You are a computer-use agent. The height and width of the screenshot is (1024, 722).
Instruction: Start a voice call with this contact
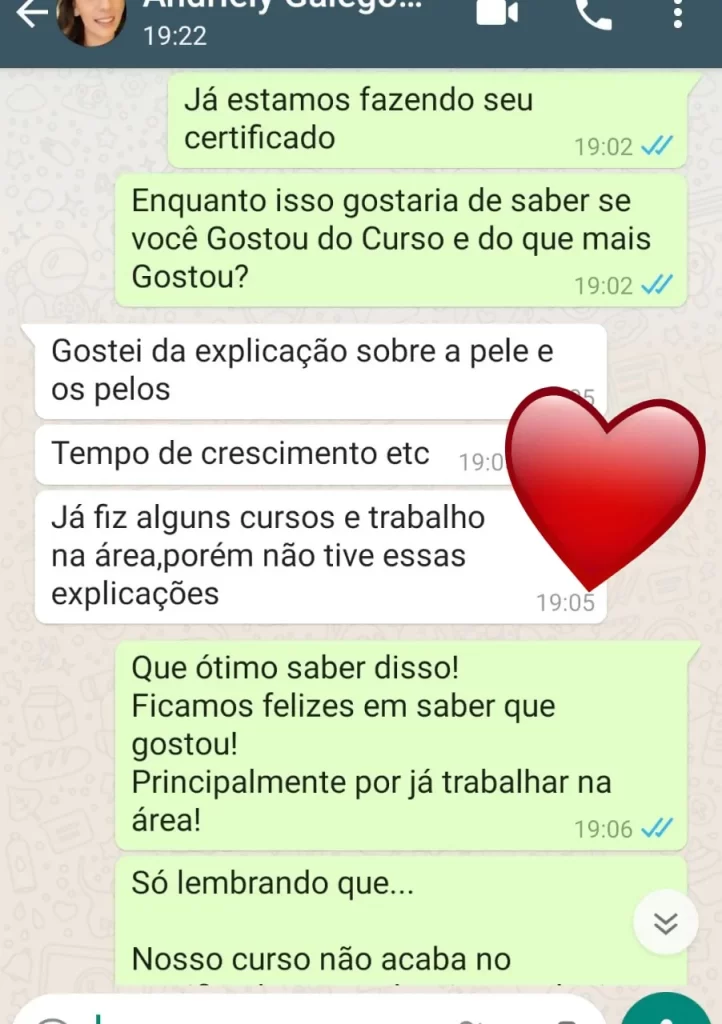click(593, 12)
